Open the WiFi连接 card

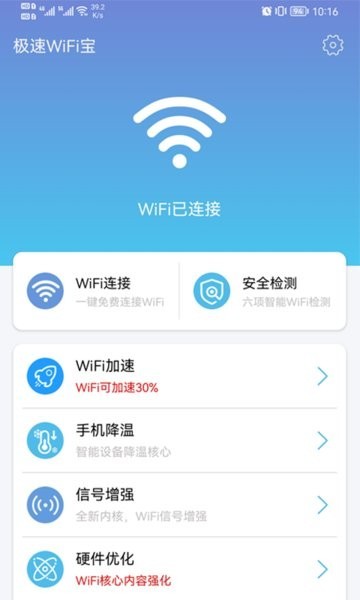coord(96,291)
